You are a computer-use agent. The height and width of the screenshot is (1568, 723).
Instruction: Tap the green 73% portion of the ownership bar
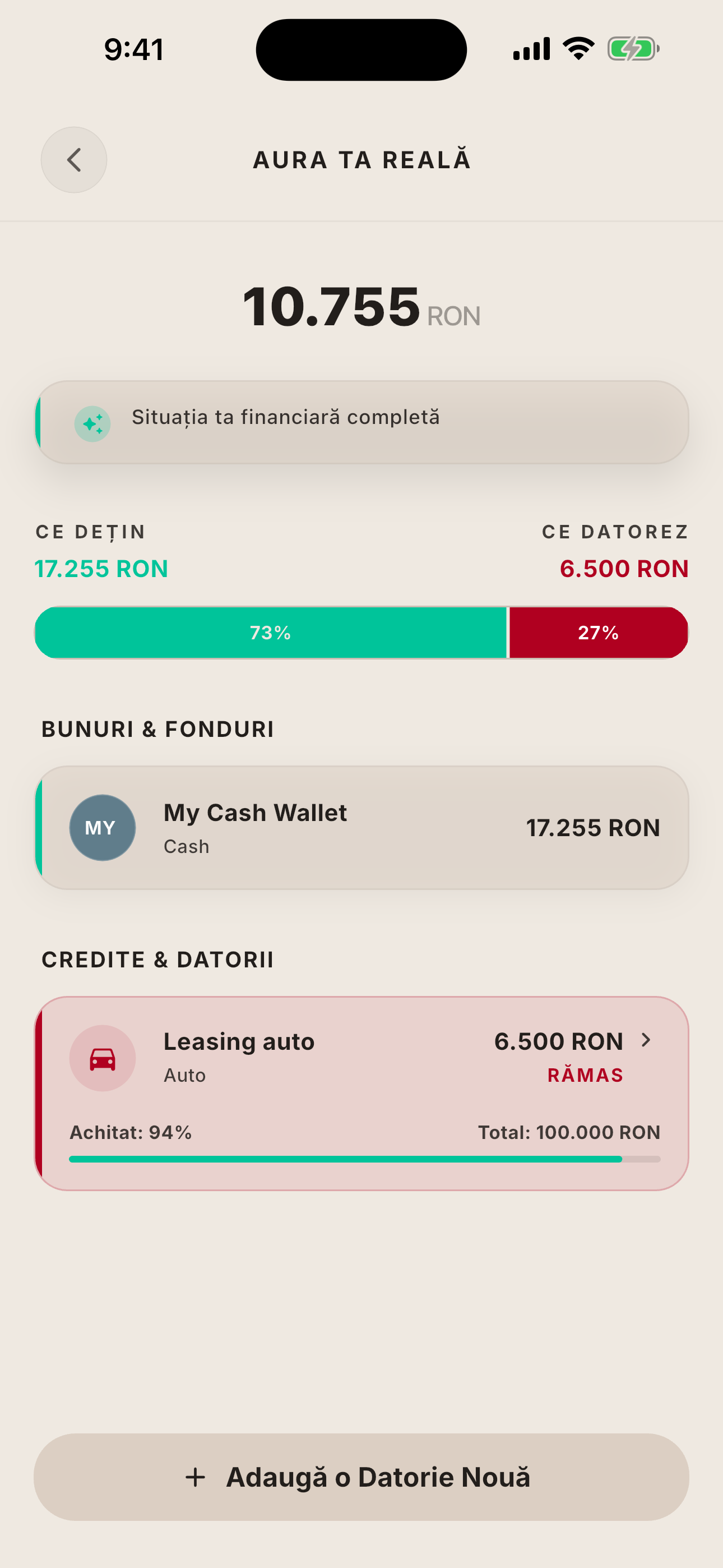270,632
